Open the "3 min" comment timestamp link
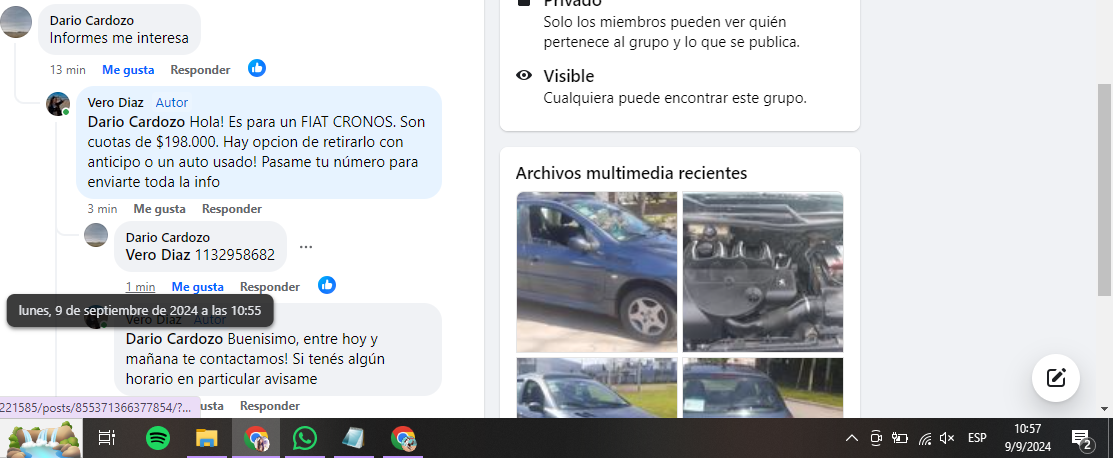 tap(102, 209)
